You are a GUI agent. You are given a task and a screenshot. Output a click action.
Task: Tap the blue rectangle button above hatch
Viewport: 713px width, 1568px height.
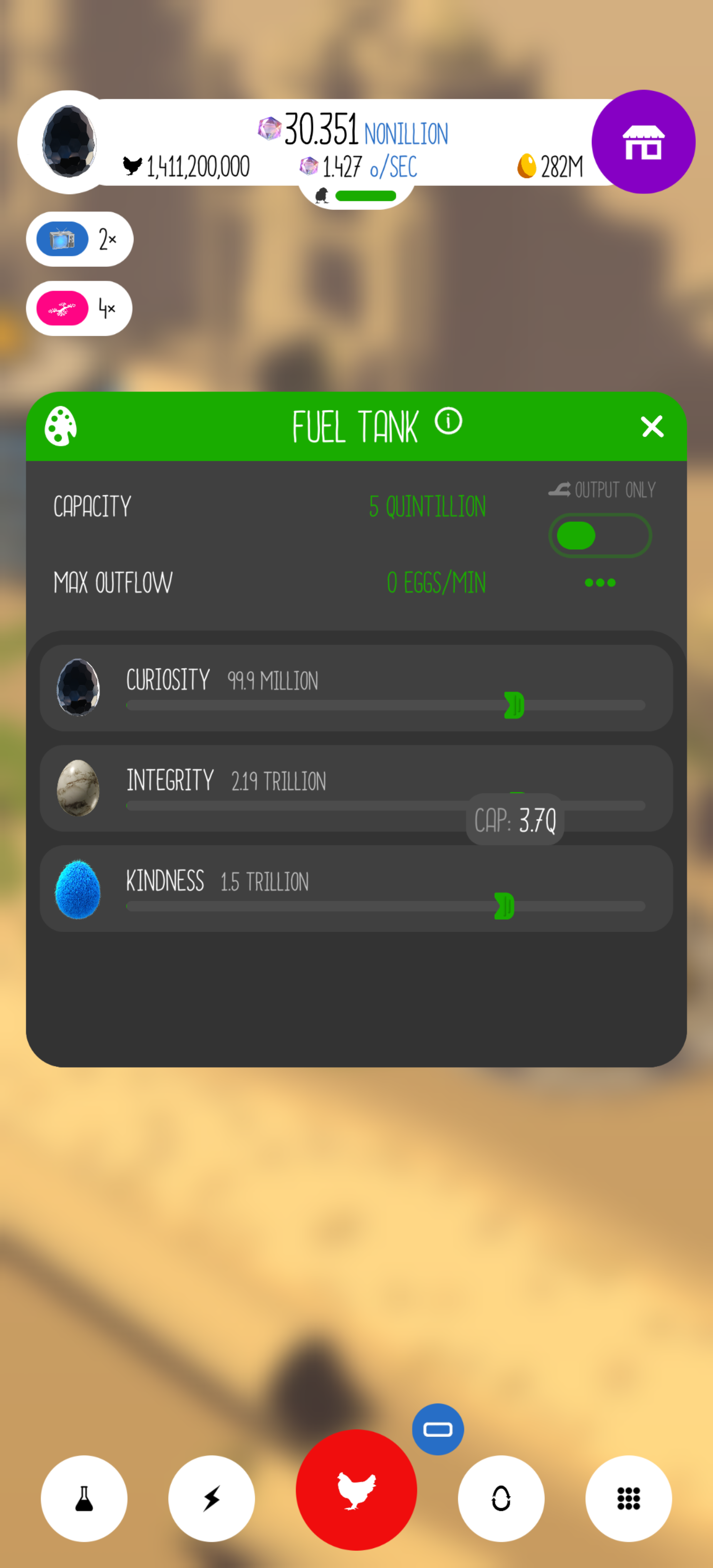click(437, 1428)
